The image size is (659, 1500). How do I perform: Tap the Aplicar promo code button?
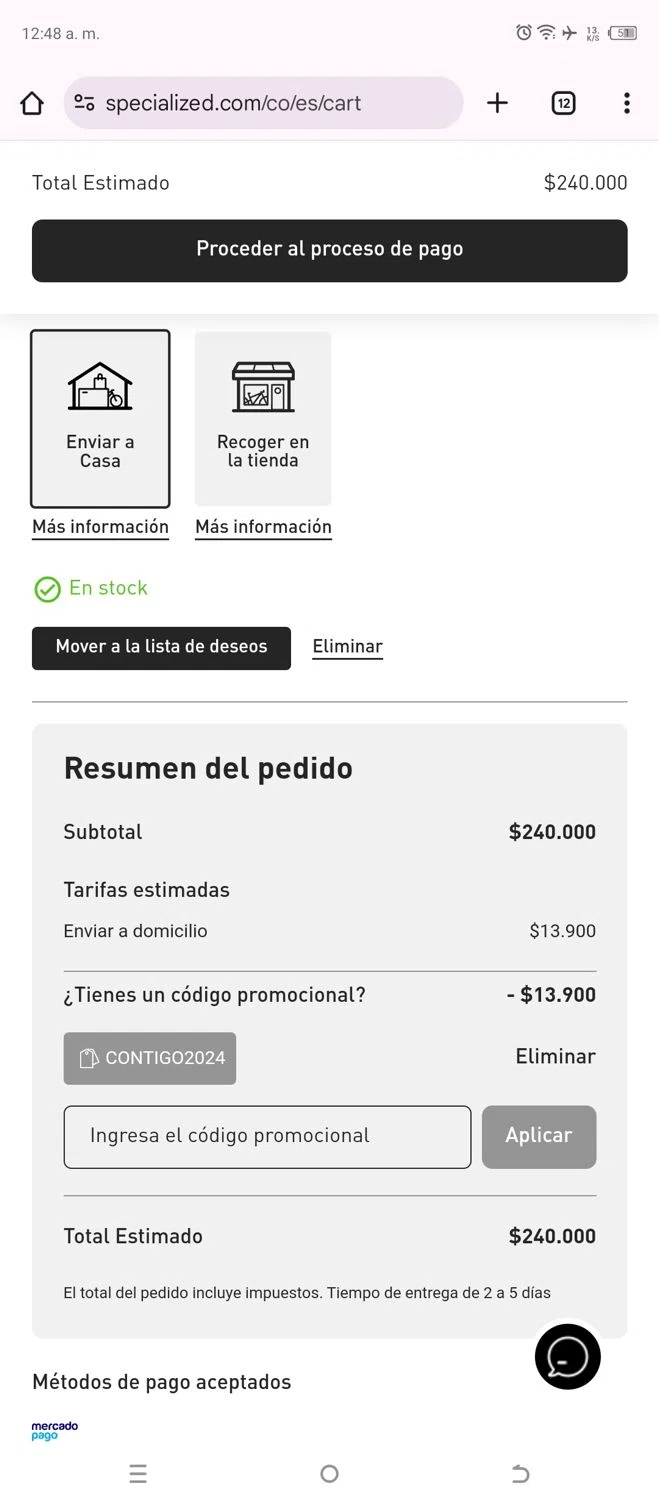538,1136
